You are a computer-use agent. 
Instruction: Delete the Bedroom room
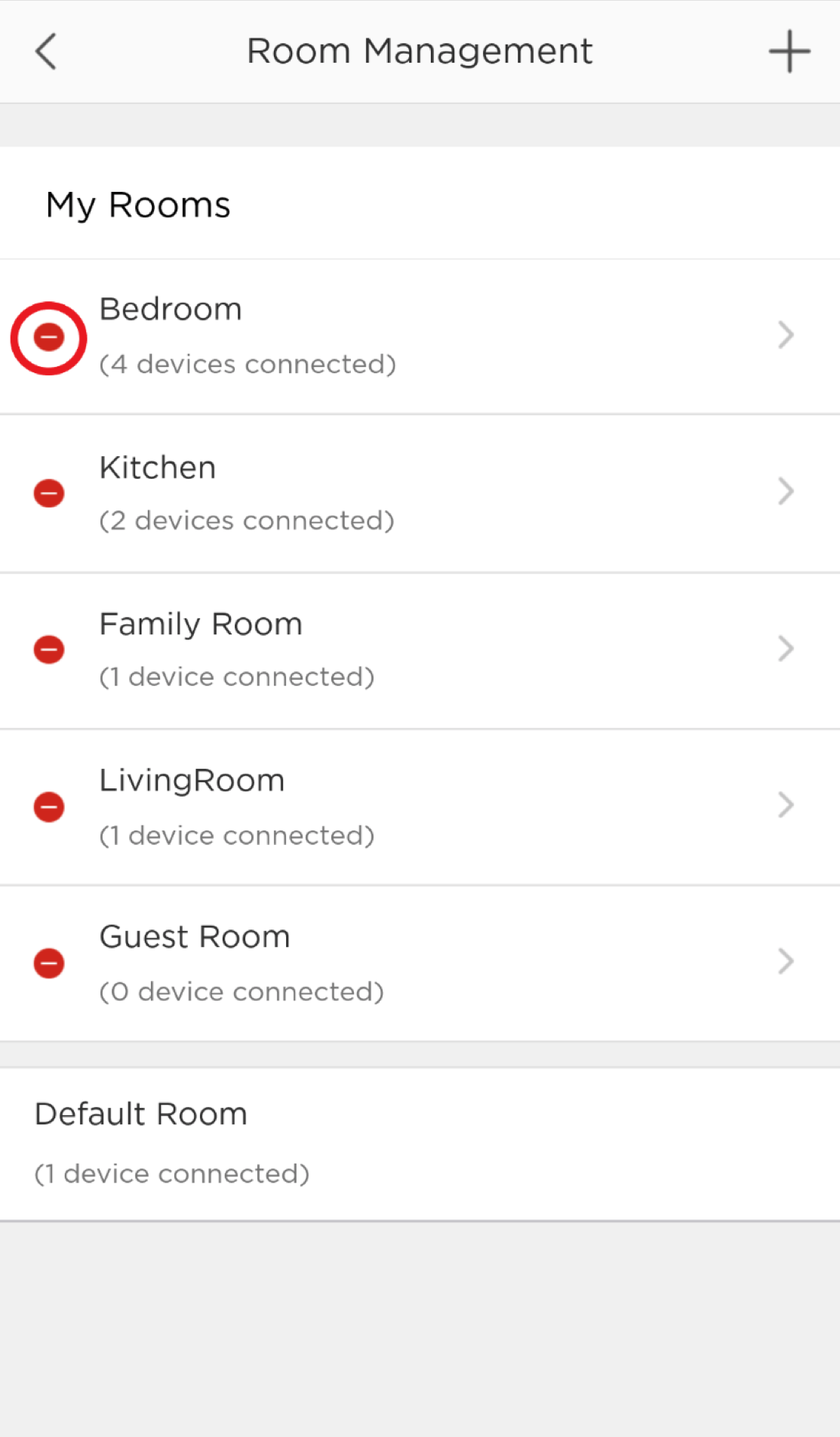coord(49,337)
